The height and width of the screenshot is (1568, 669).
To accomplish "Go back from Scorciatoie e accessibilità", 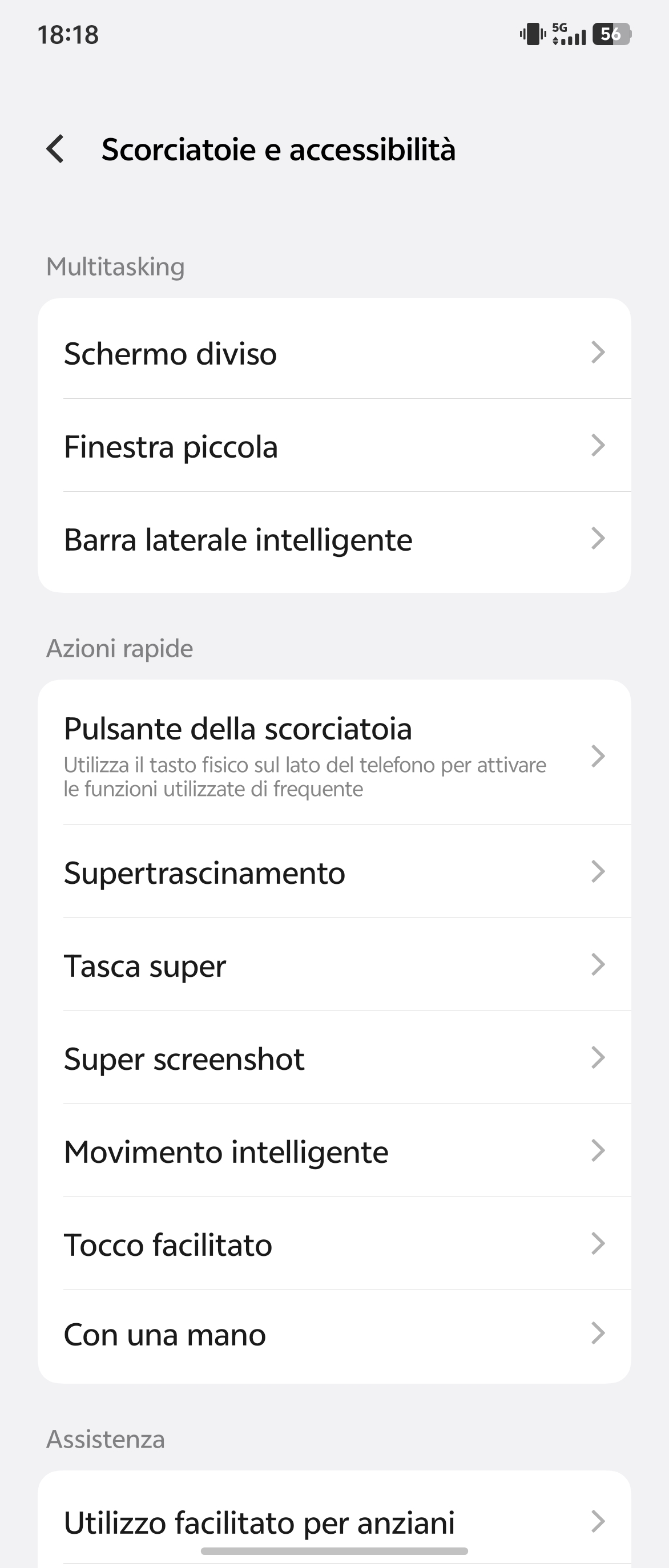I will [55, 149].
